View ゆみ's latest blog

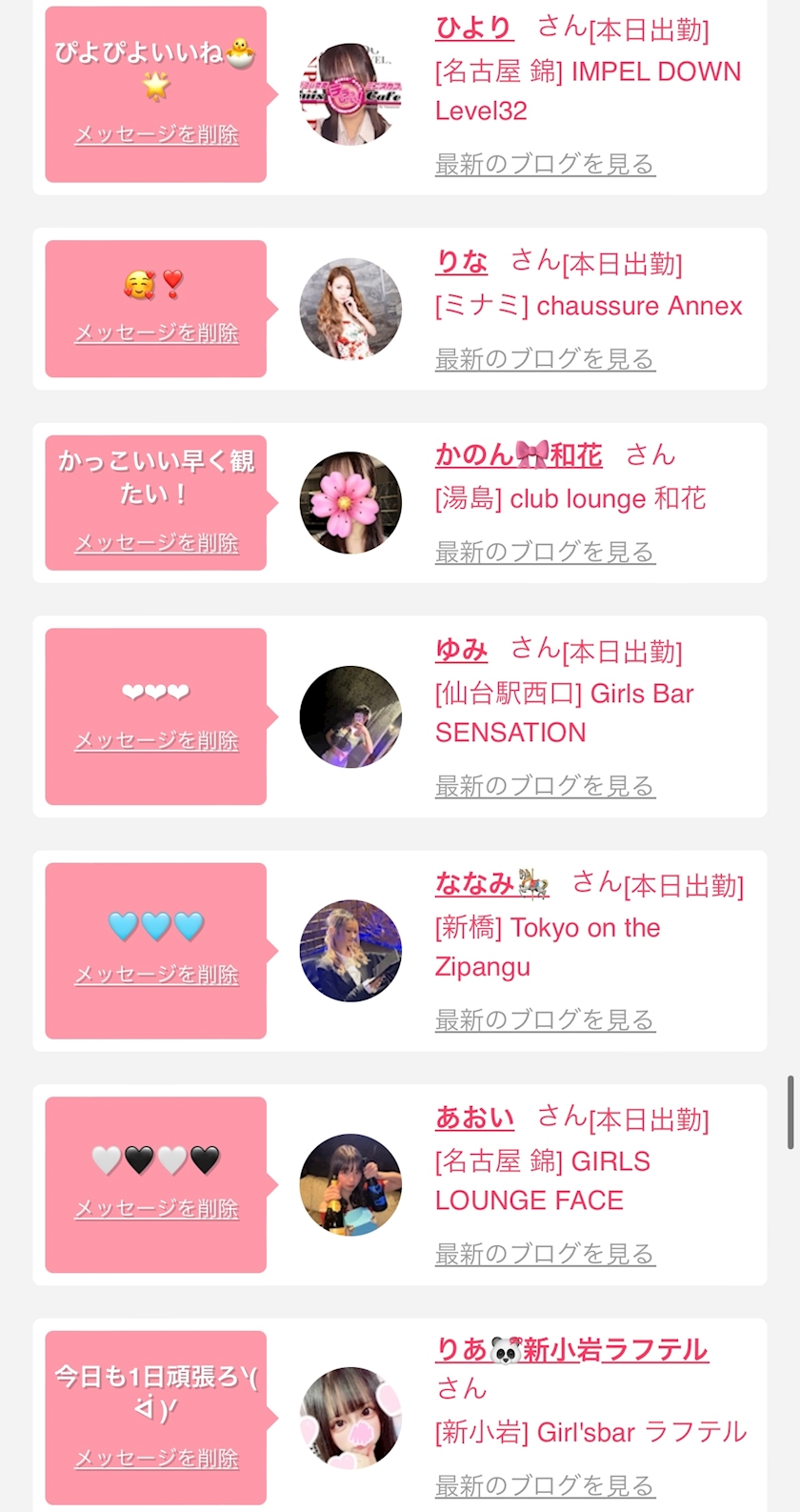coord(545,786)
